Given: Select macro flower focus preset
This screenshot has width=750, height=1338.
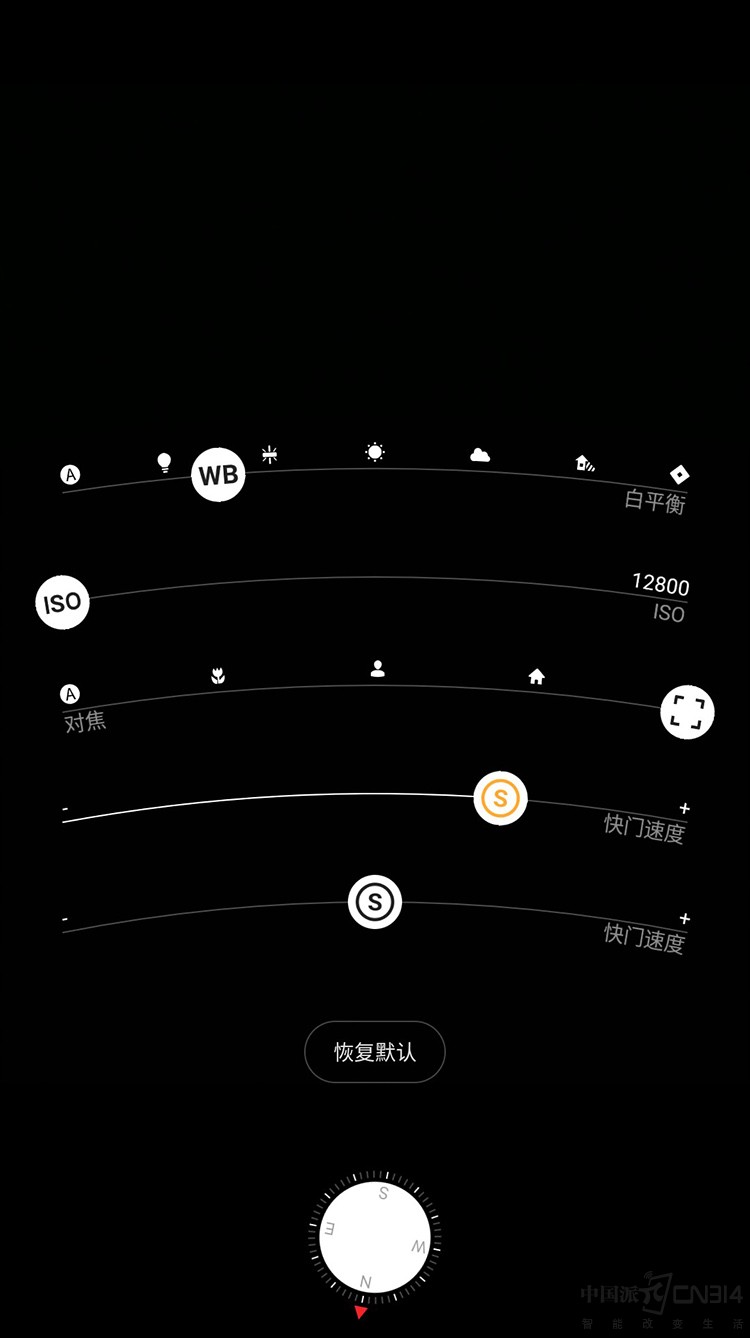Looking at the screenshot, I should 218,676.
